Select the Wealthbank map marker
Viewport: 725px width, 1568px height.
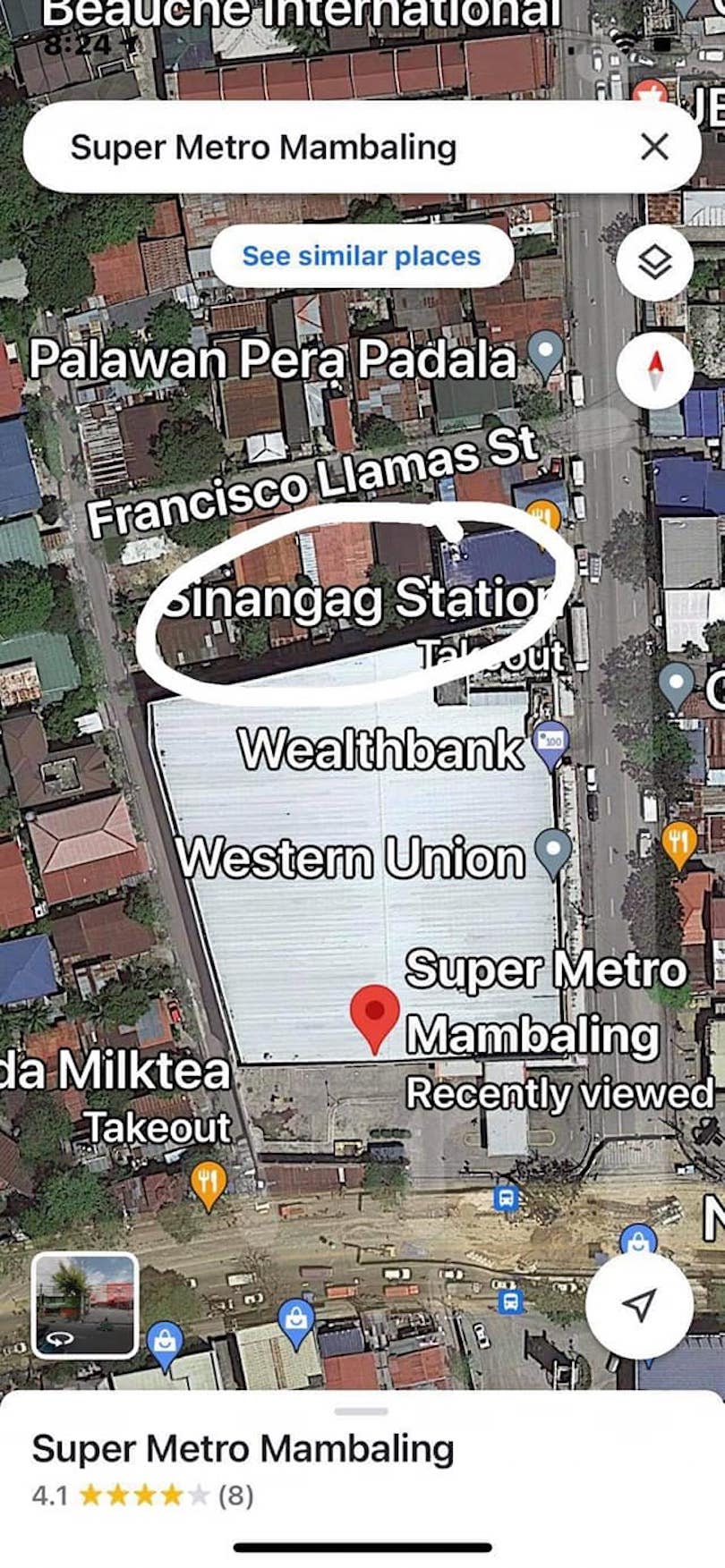pos(550,745)
